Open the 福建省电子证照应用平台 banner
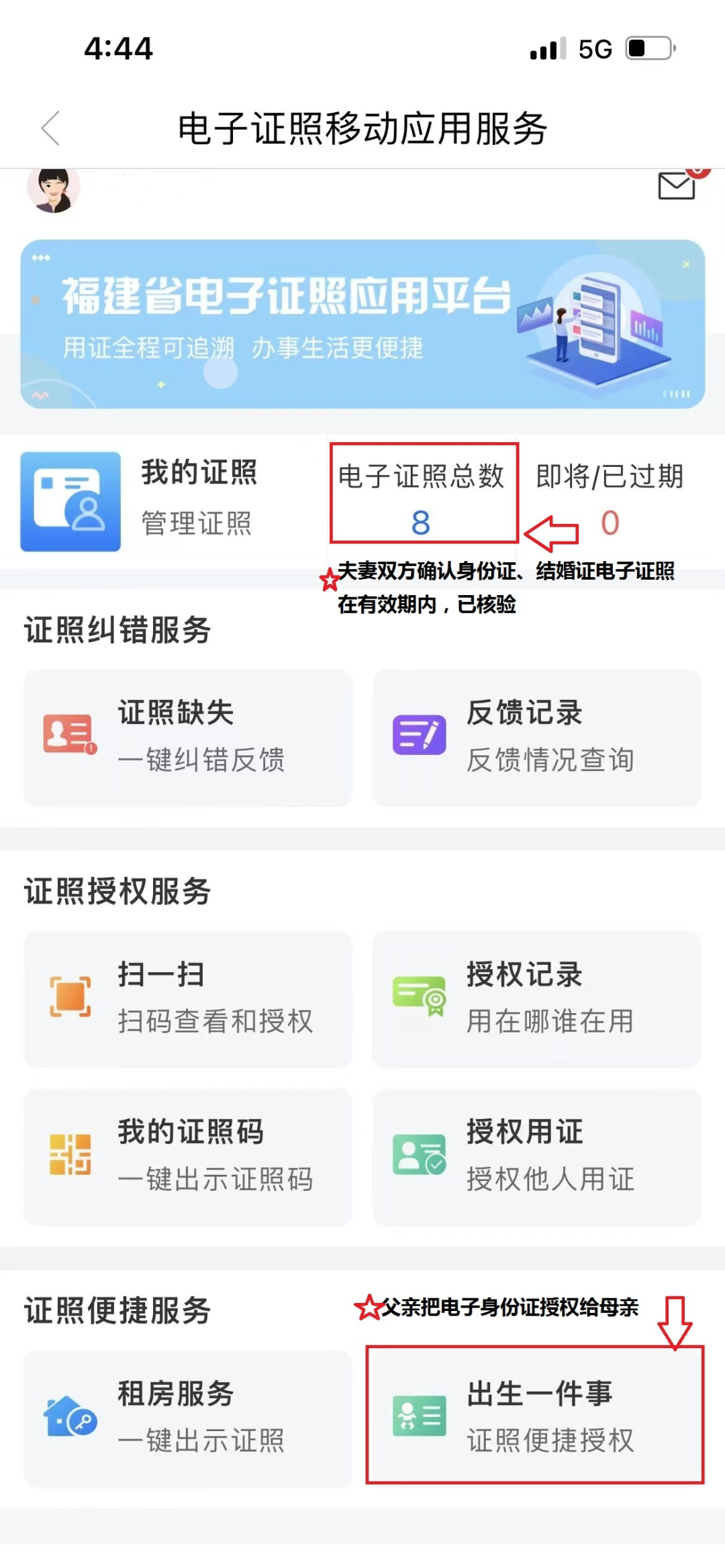The image size is (725, 1568). [362, 324]
